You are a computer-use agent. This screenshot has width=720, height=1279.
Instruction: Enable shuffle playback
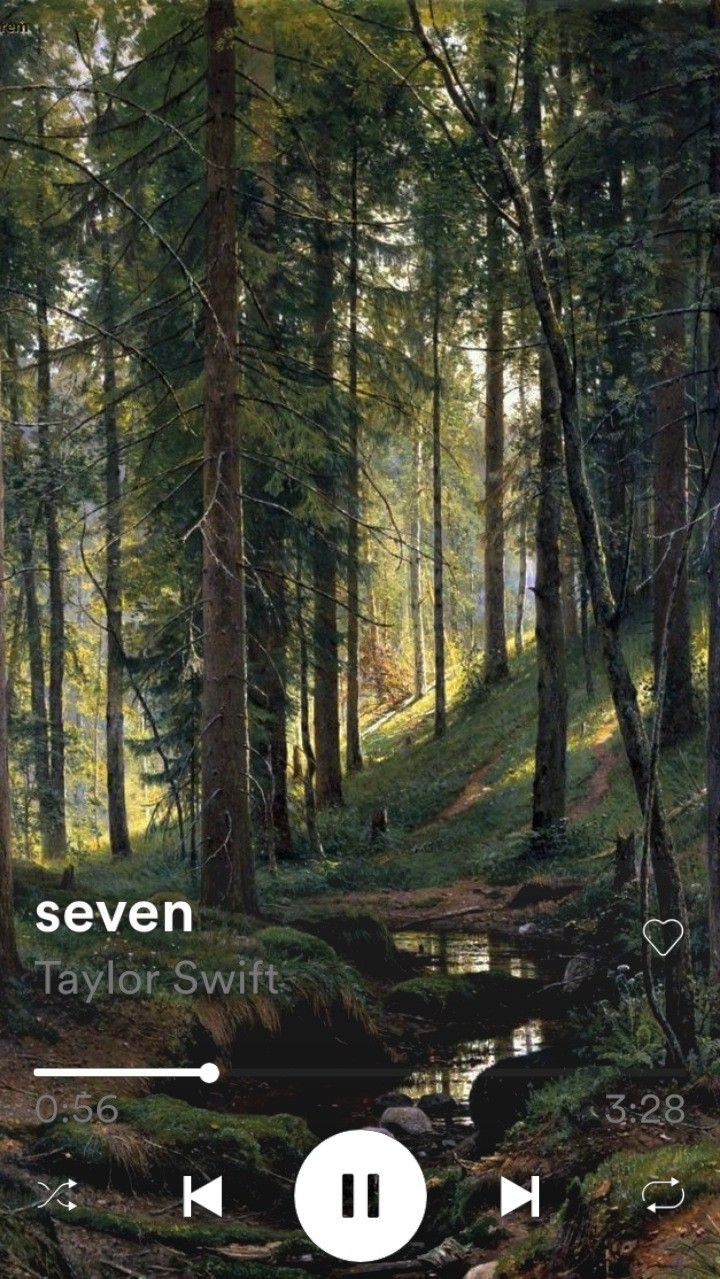coord(57,1195)
